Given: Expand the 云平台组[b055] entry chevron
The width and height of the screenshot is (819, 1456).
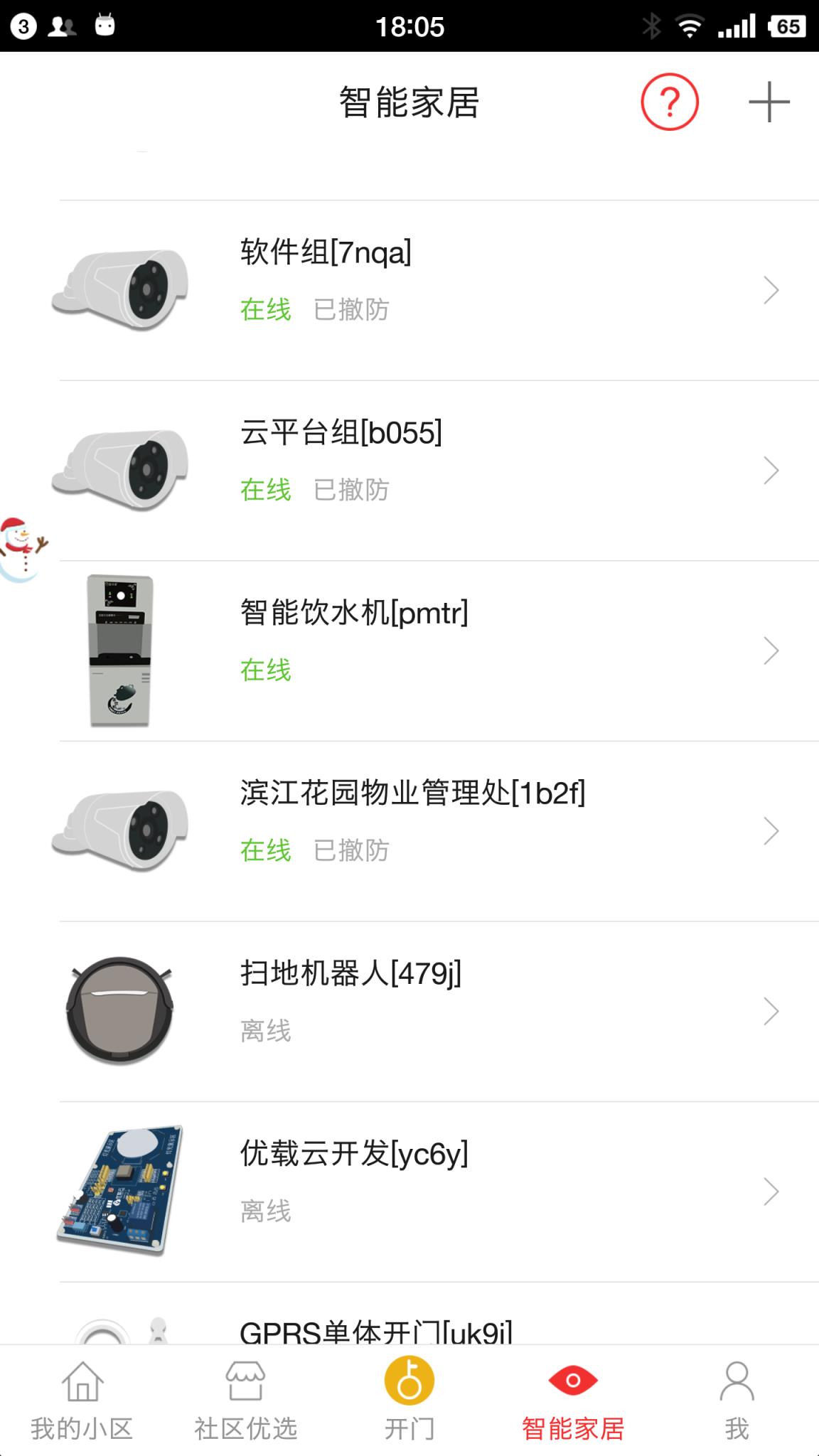Looking at the screenshot, I should (x=770, y=469).
